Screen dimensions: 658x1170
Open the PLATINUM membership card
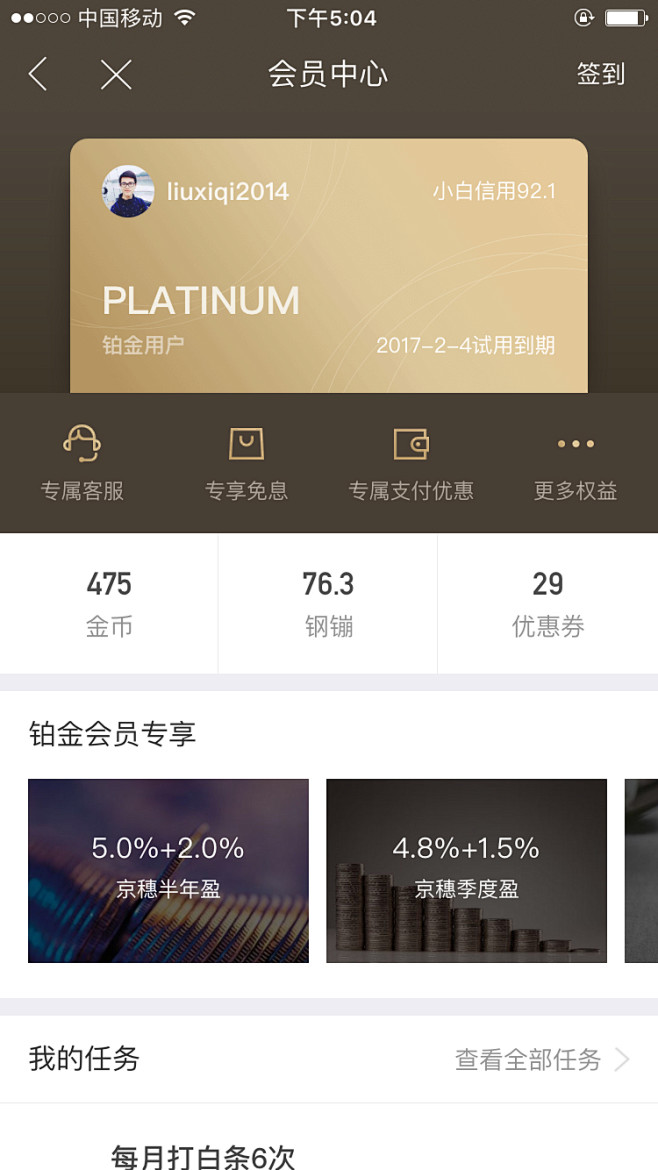[328, 267]
